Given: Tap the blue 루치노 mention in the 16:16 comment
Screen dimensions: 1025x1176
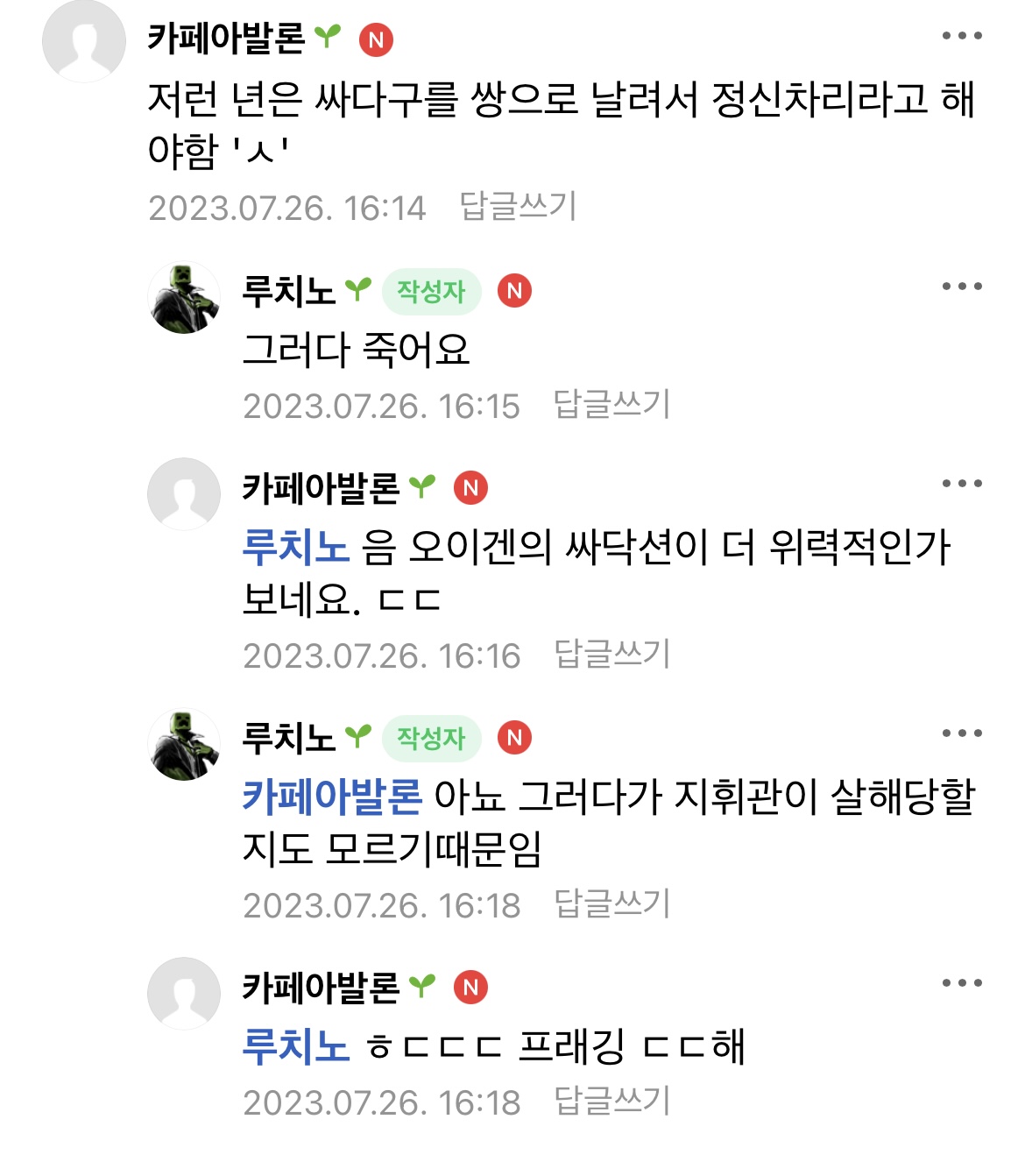Looking at the screenshot, I should coord(295,548).
